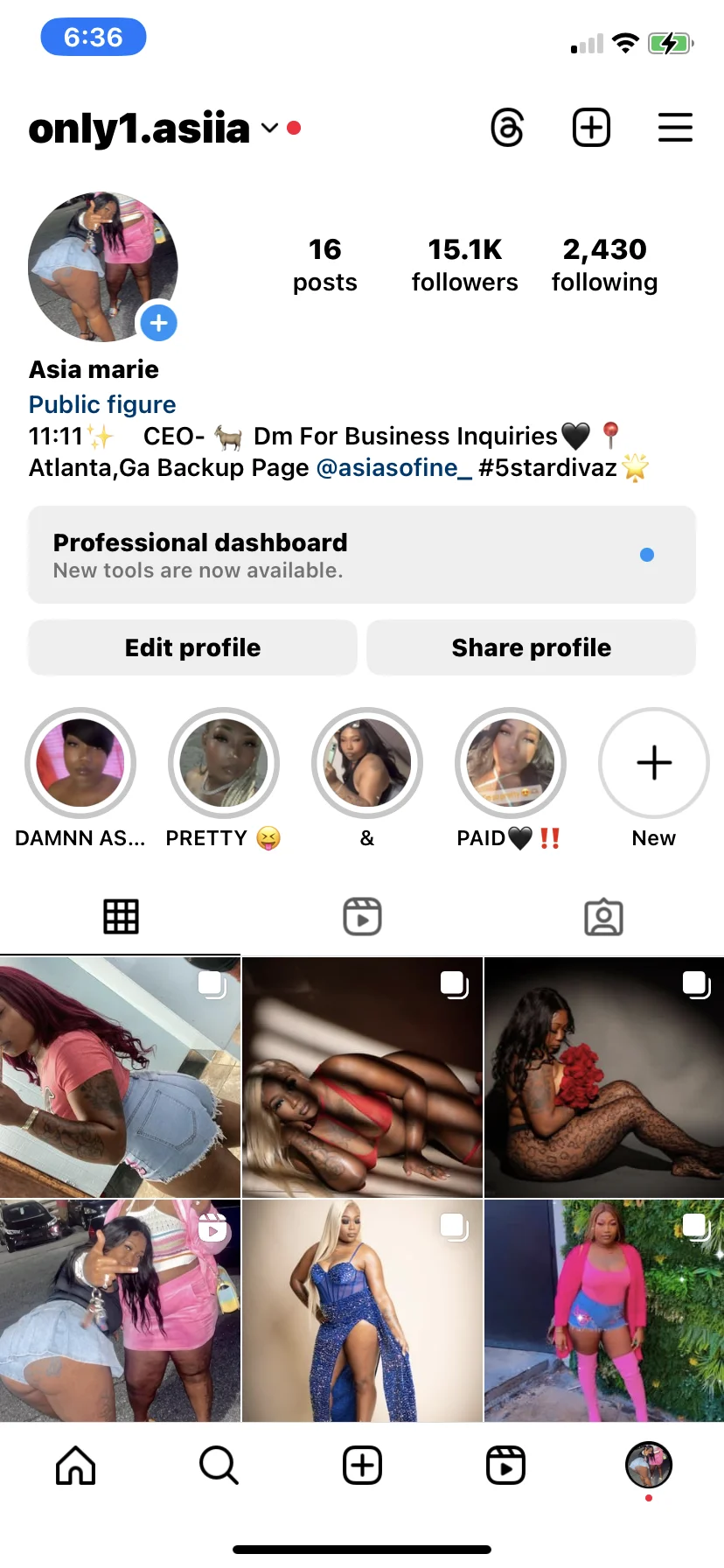Add a New story highlight
Screen dimensions: 724x1568
654,763
